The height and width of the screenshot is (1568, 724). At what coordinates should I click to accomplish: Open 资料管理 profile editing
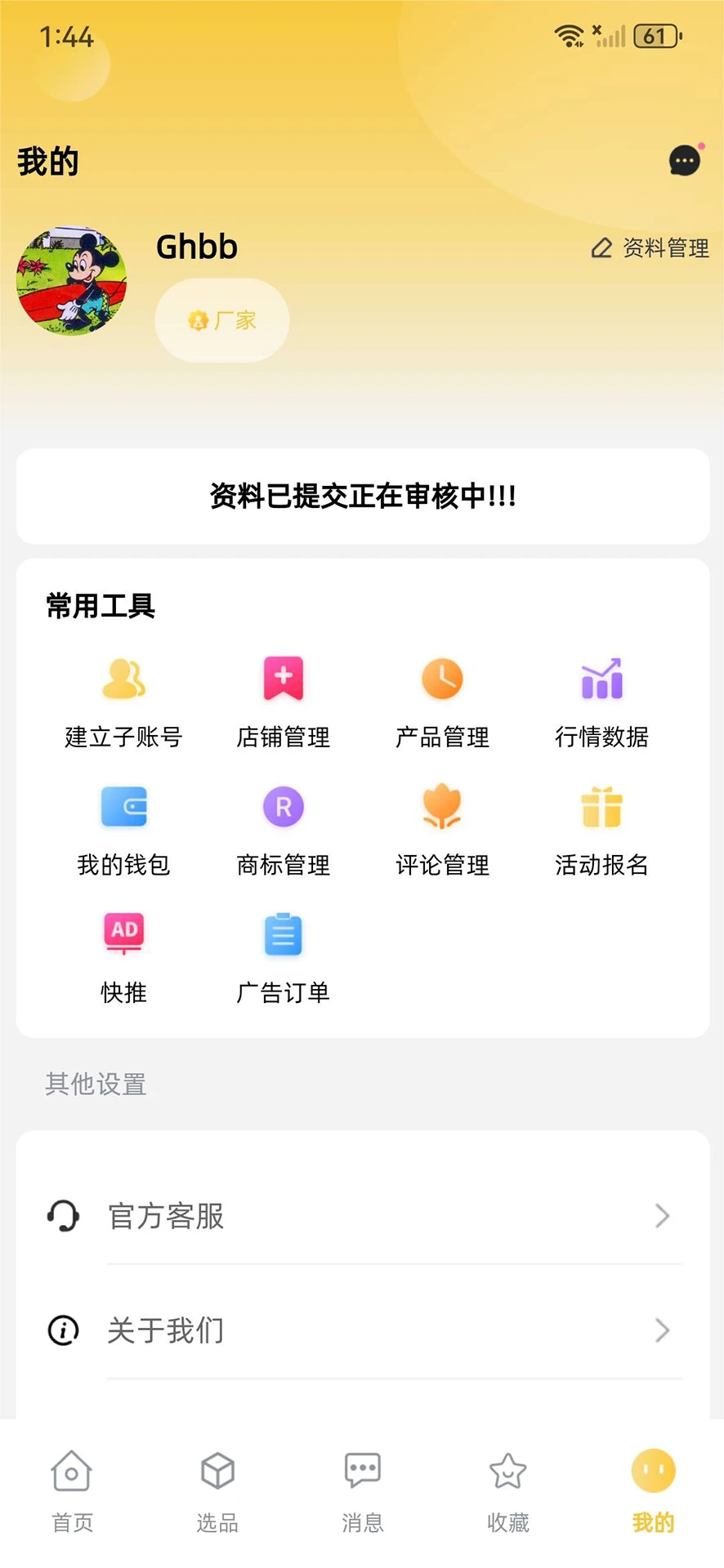[x=650, y=247]
